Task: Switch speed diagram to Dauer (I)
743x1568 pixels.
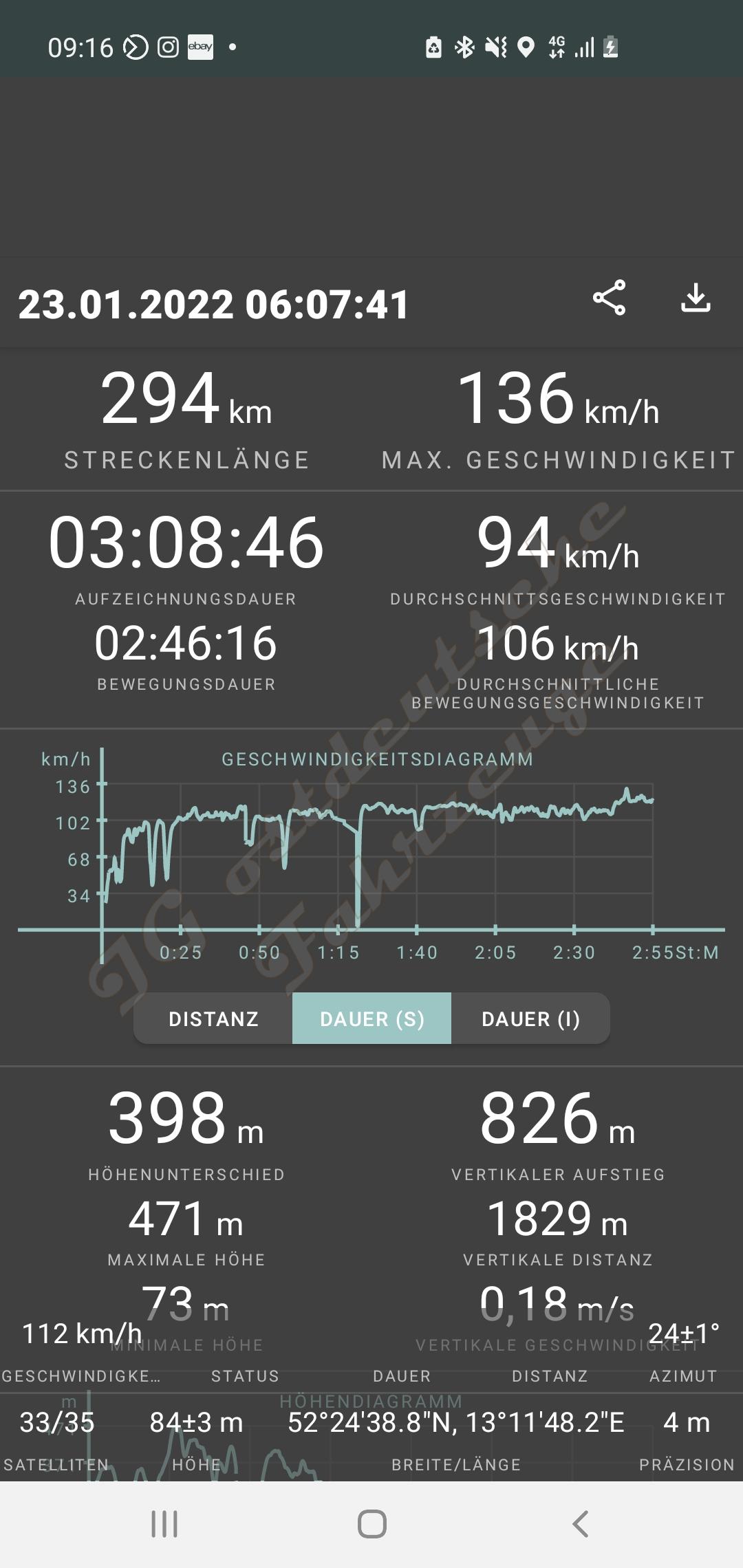Action: click(530, 1019)
